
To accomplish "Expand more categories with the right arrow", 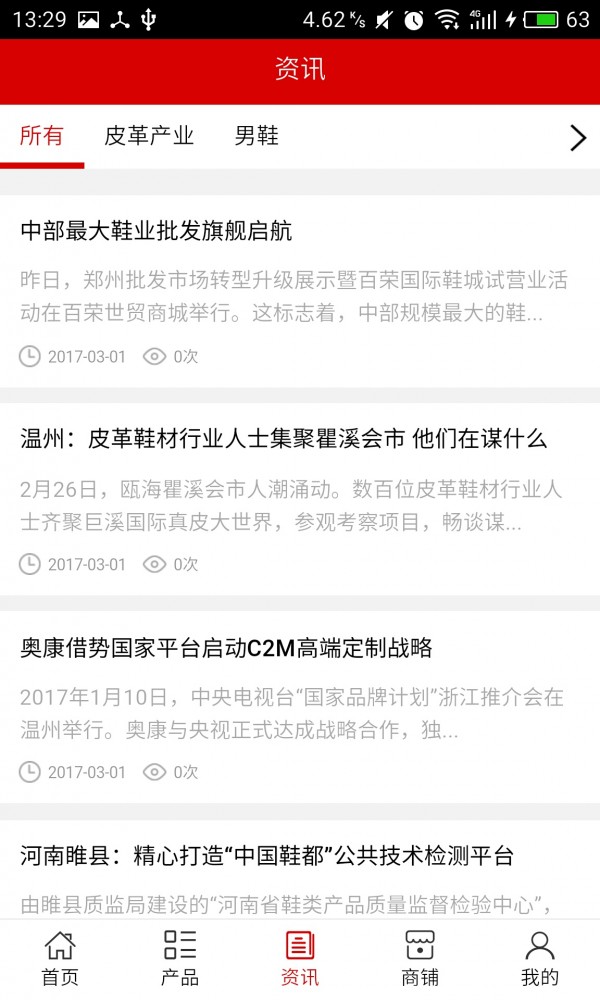I will [578, 137].
